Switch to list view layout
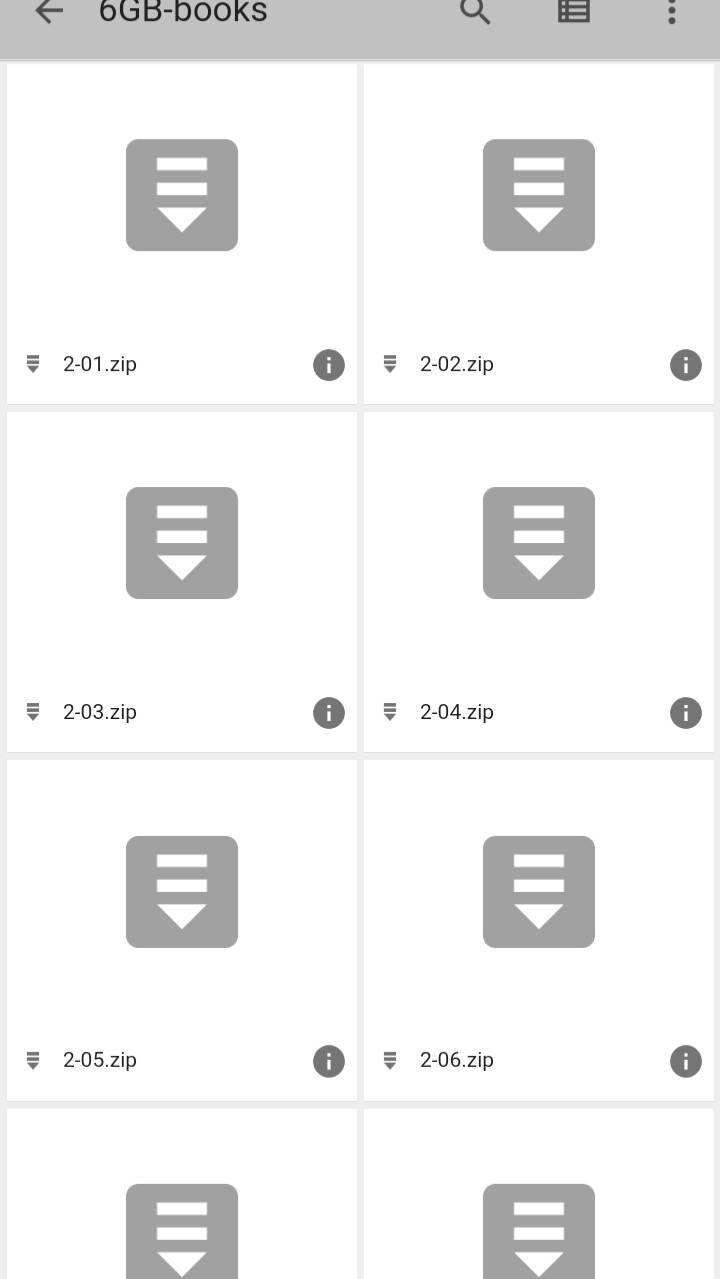This screenshot has width=720, height=1279. [x=573, y=12]
